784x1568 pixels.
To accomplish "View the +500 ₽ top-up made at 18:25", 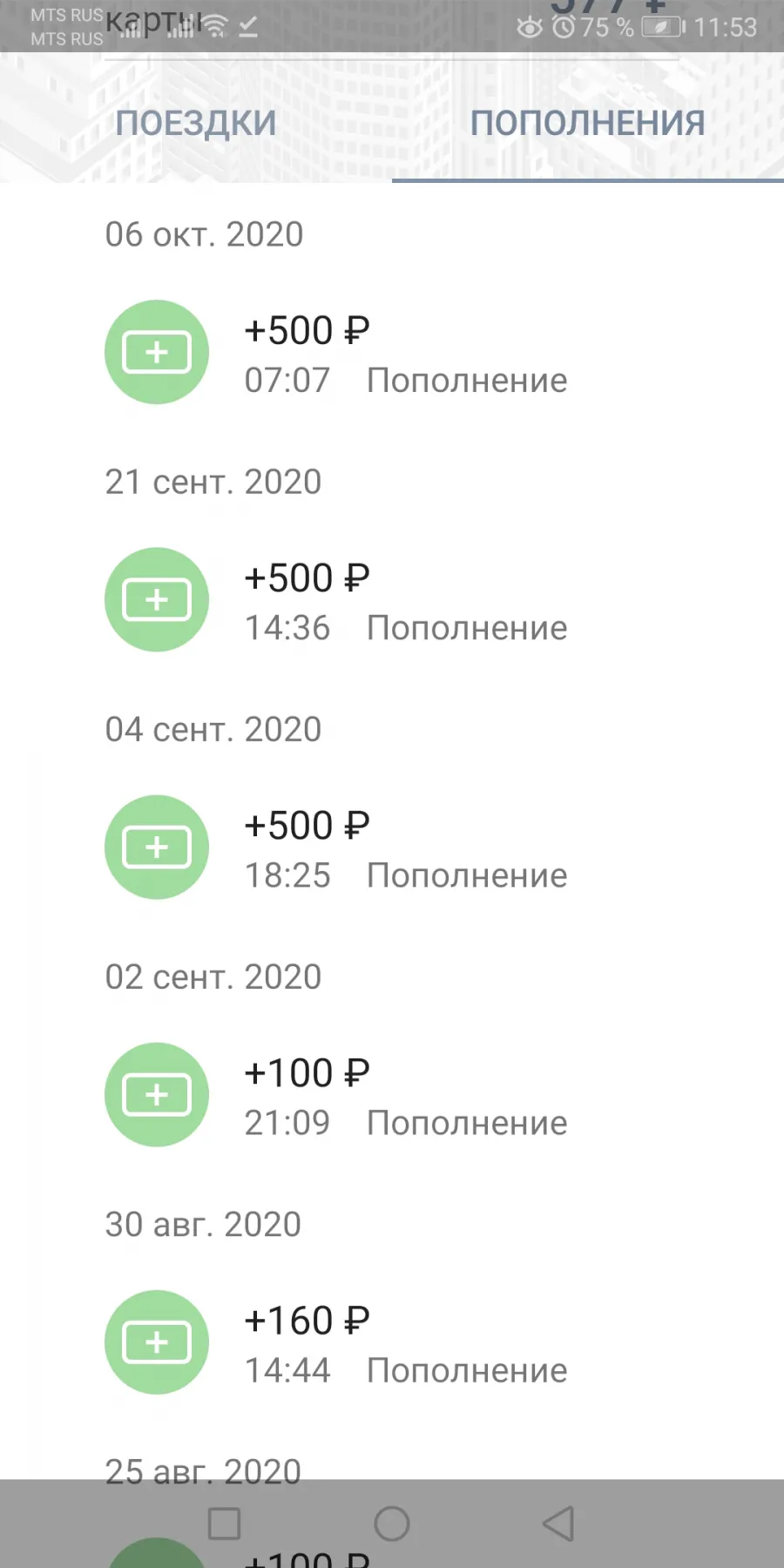I will pos(392,848).
